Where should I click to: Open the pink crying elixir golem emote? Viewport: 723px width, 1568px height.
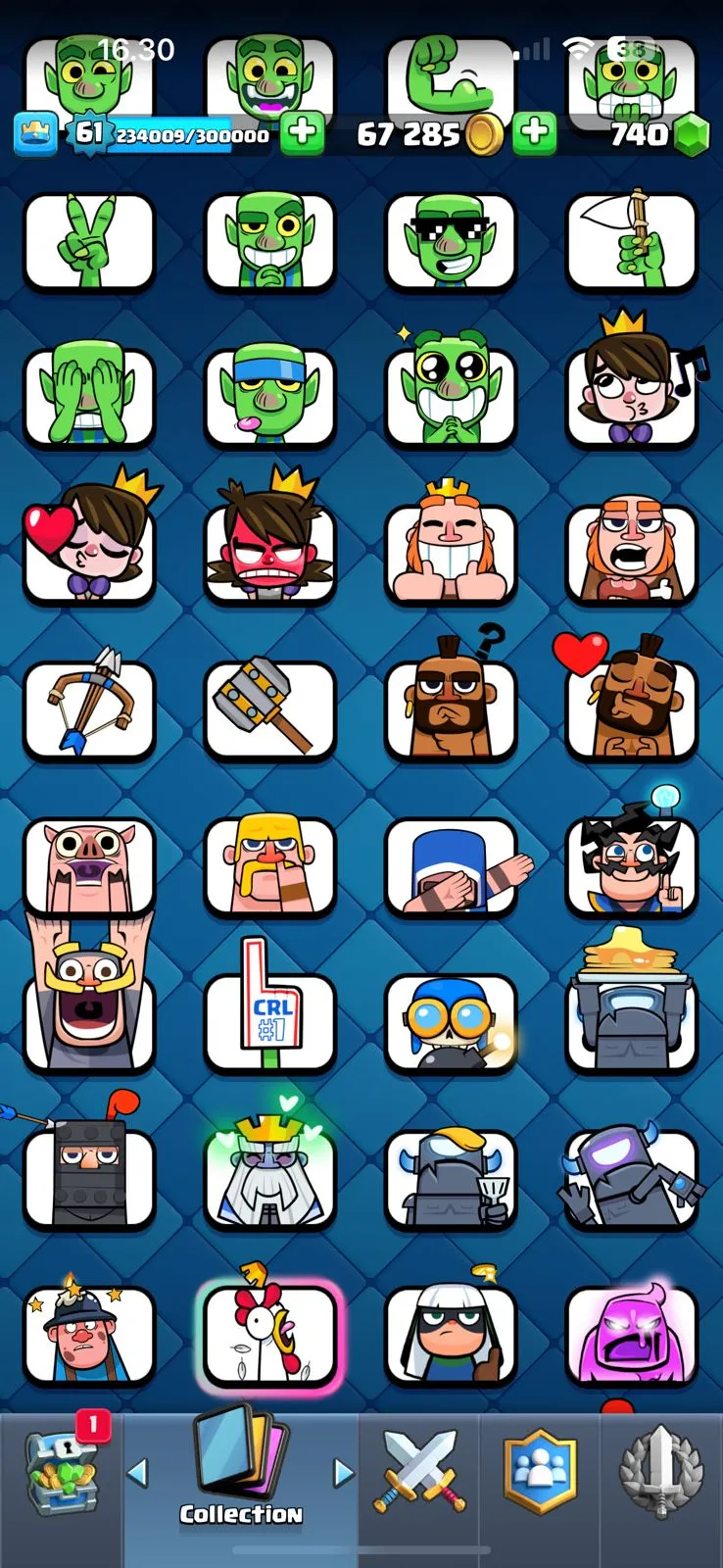tap(632, 1334)
